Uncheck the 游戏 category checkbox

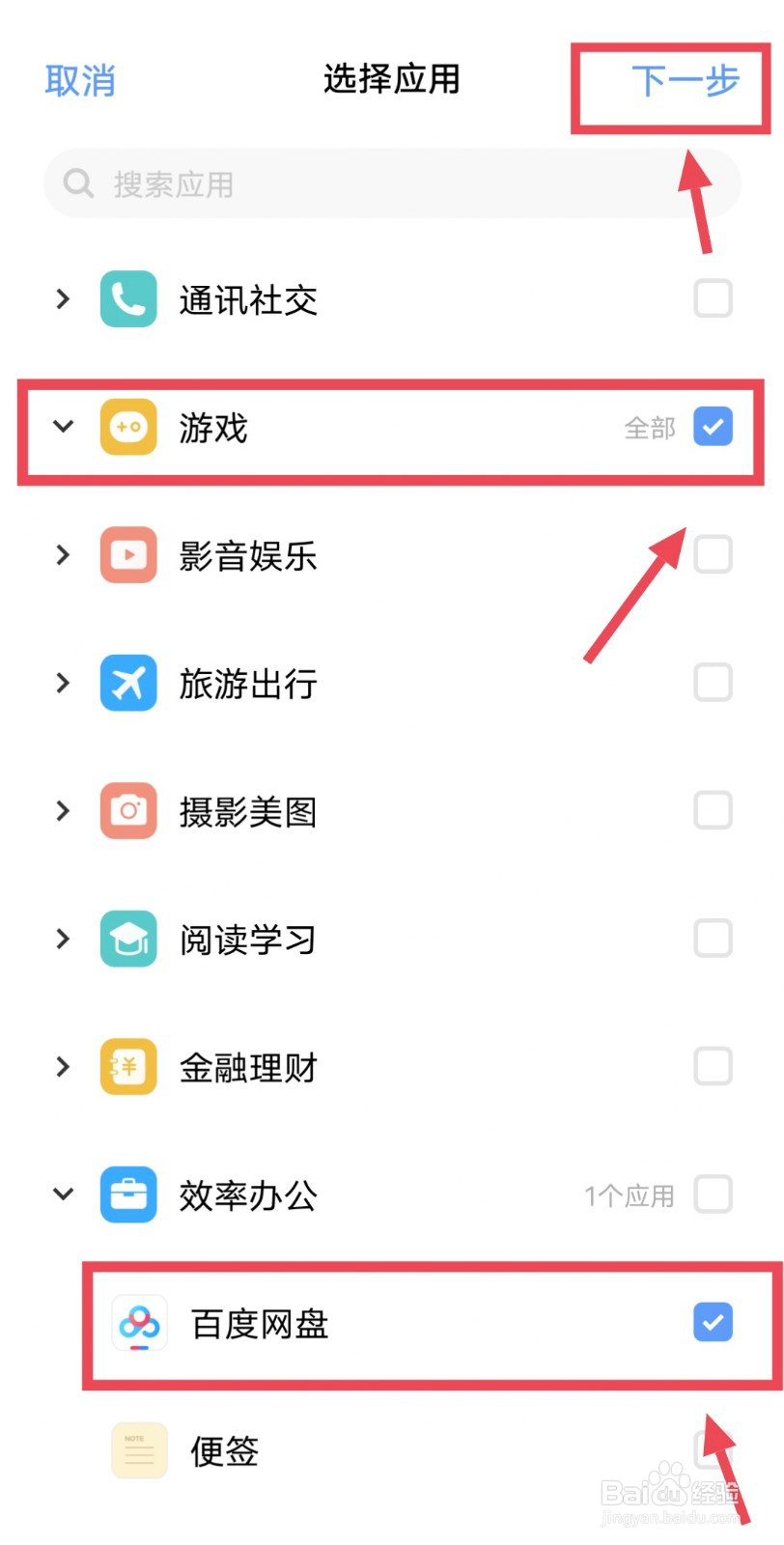[714, 427]
